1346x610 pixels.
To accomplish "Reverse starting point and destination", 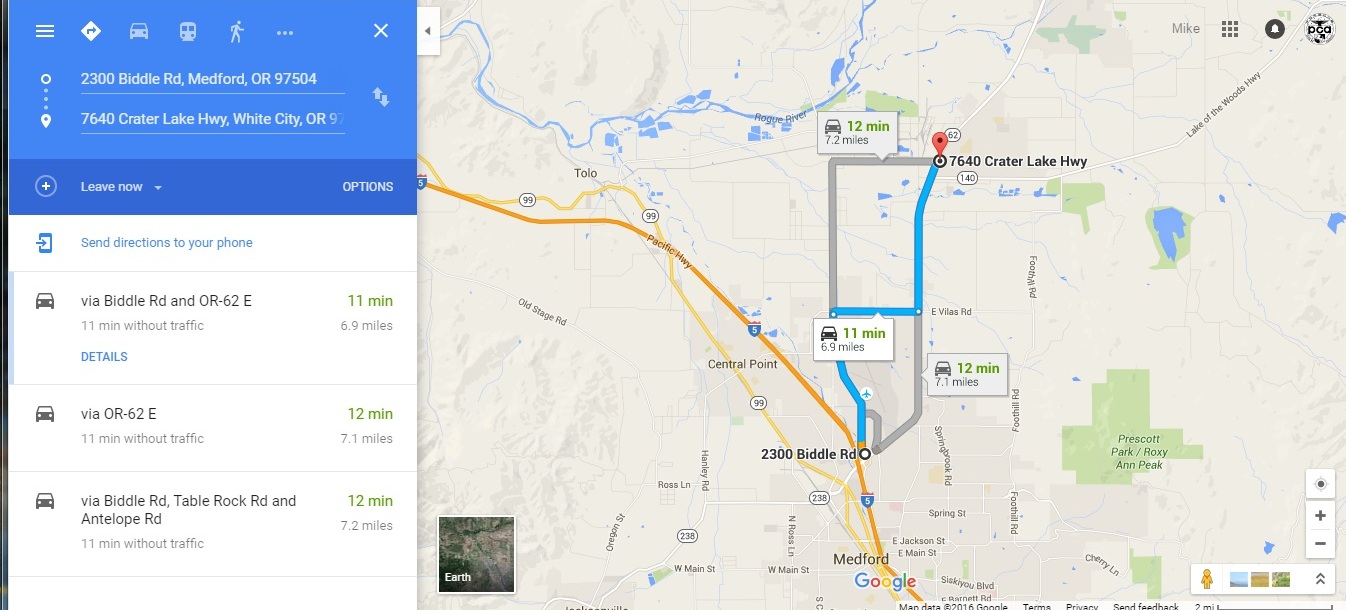I will 381,97.
